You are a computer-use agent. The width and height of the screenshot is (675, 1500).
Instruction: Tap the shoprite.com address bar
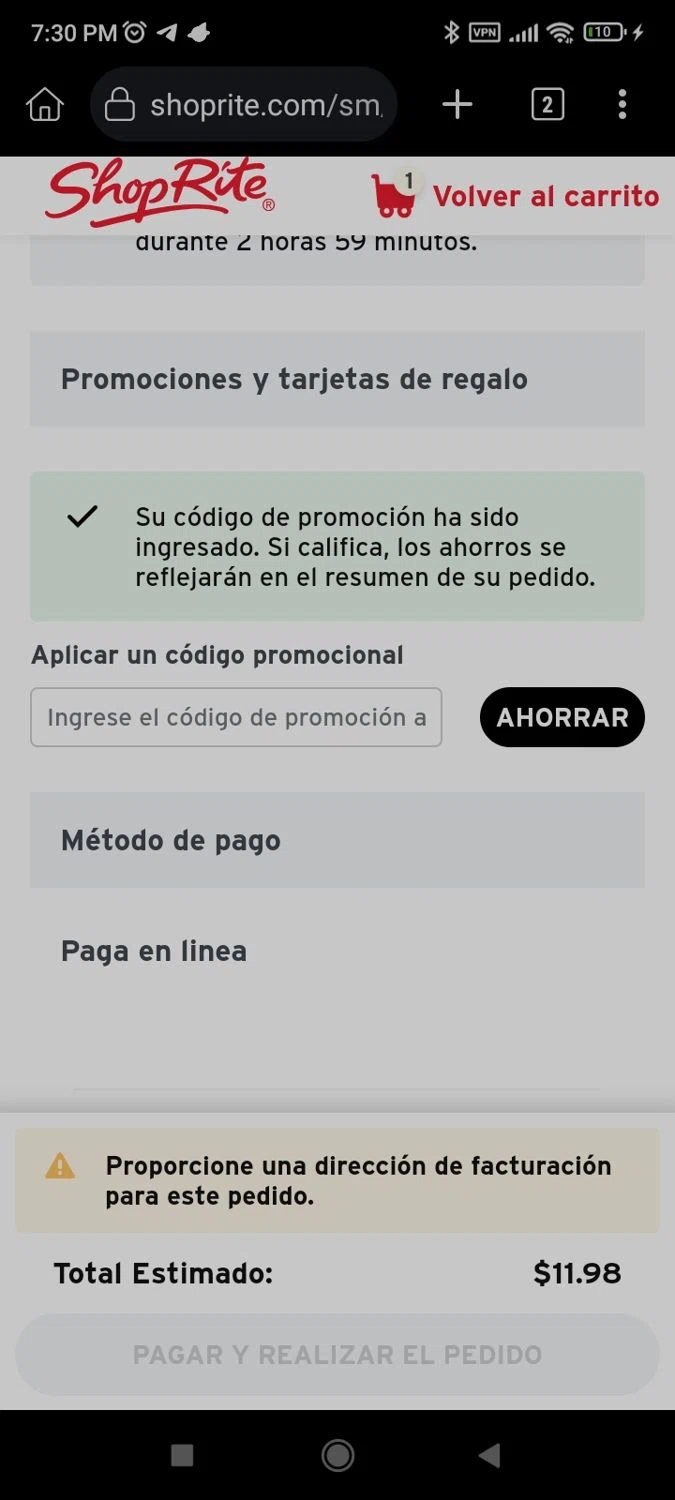click(x=244, y=104)
